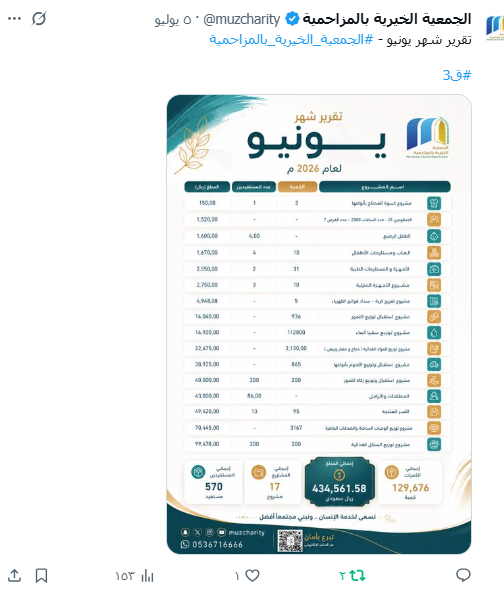Open the #ق3 hashtag
Viewport: 504px width, 595px height.
(x=457, y=75)
